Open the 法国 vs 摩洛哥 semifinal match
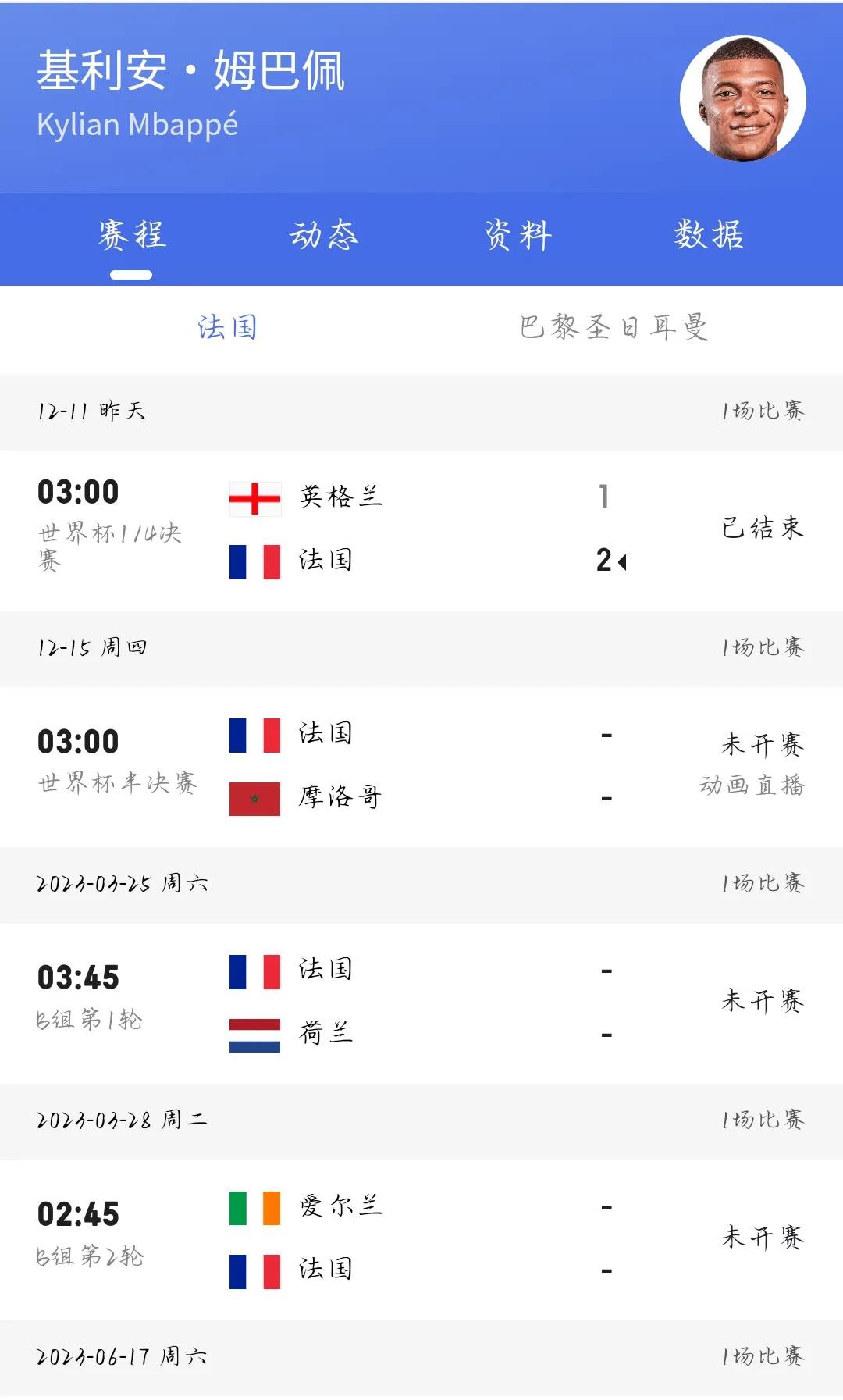 (421, 766)
